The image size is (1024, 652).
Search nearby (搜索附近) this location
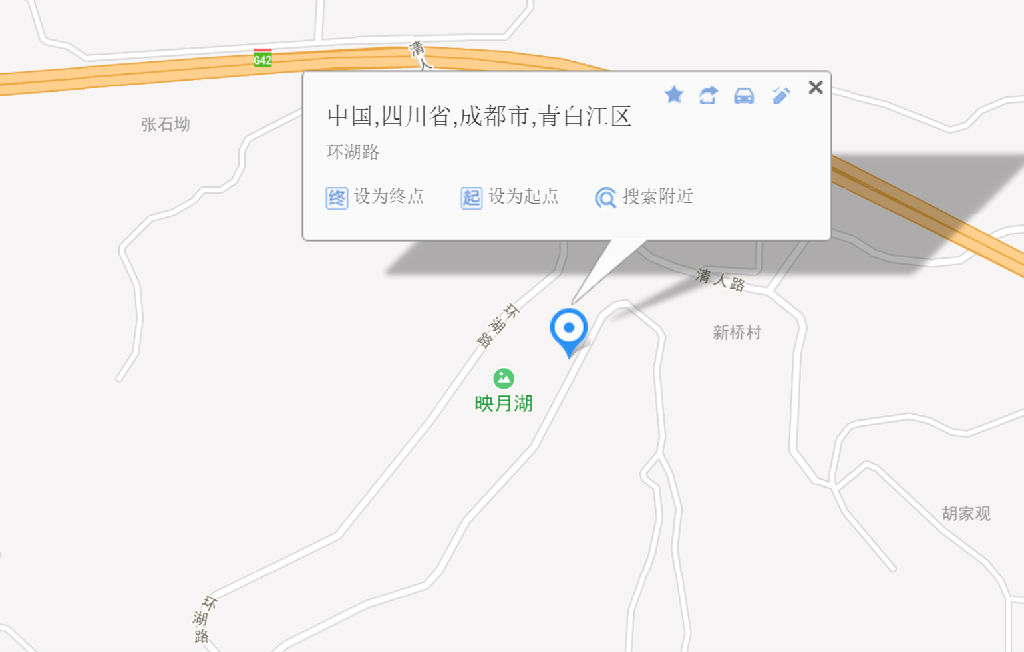click(644, 197)
